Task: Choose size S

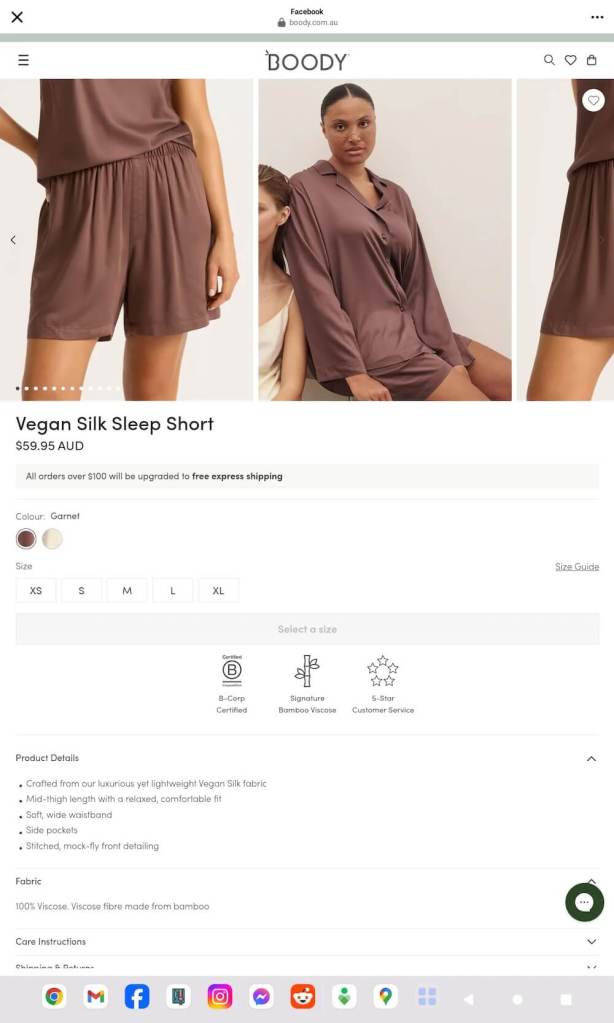Action: (x=81, y=591)
